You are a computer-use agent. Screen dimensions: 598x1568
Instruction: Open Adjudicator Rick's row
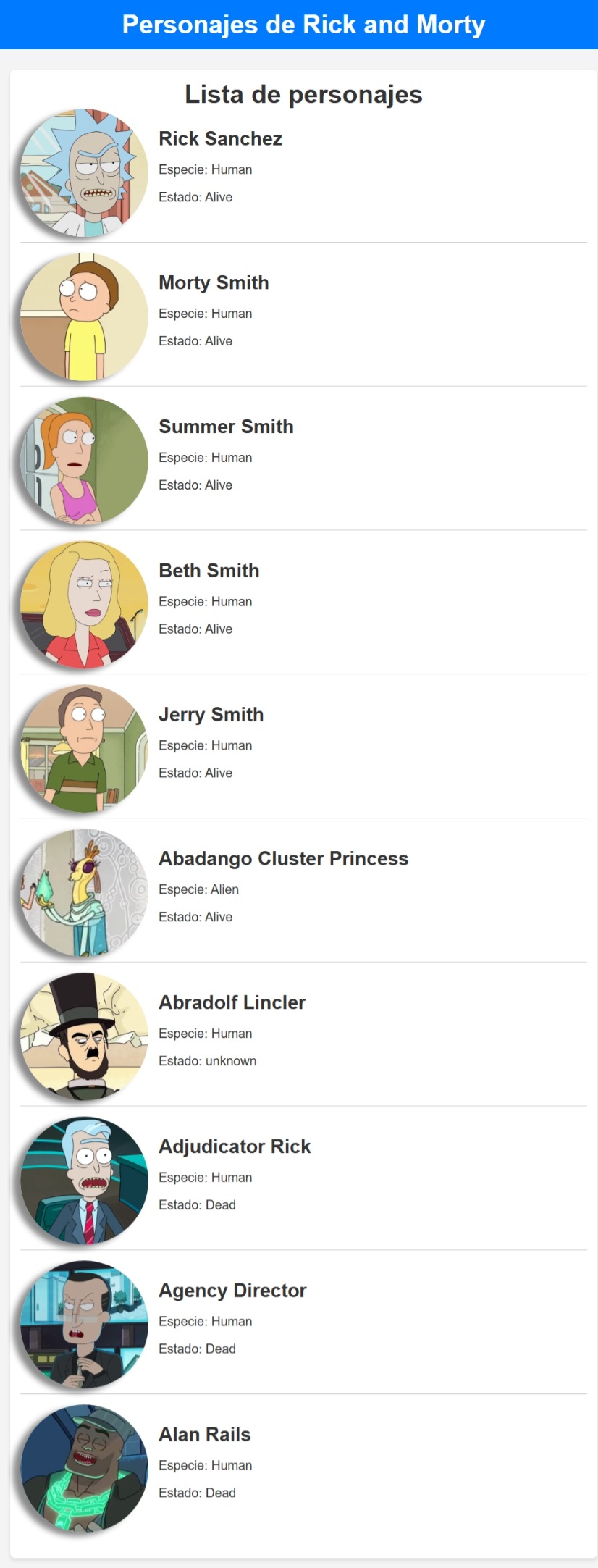click(235, 1147)
